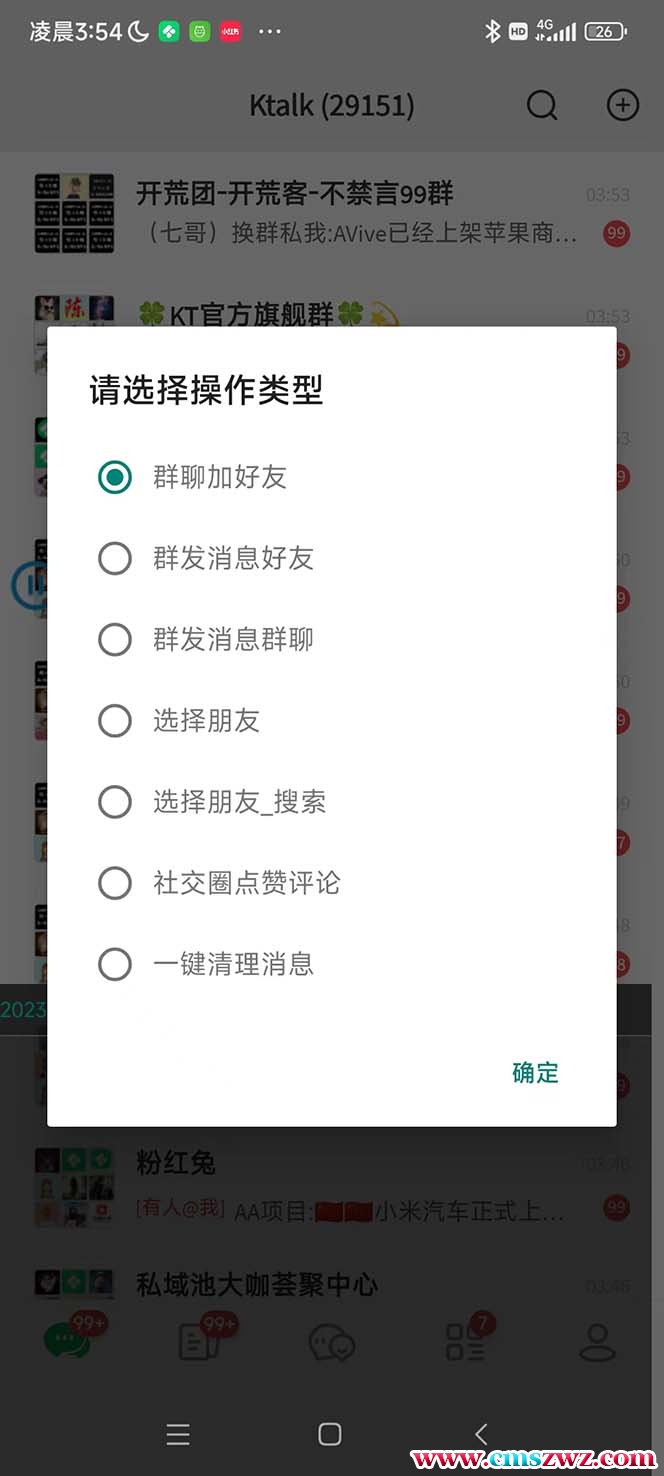
Task: Choose the 群发消息好友 option
Action: tap(115, 558)
